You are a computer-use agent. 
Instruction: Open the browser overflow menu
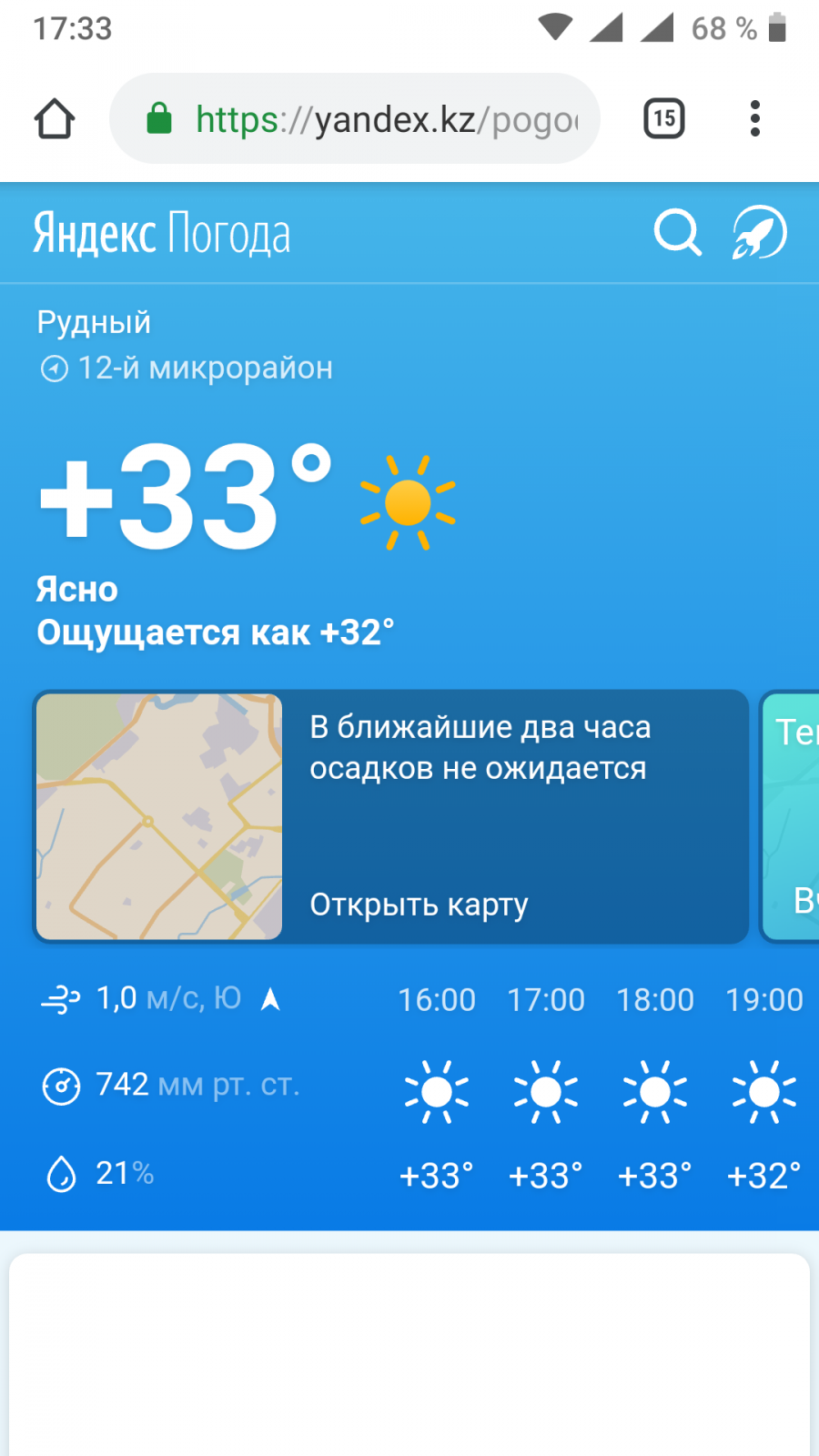pos(754,119)
